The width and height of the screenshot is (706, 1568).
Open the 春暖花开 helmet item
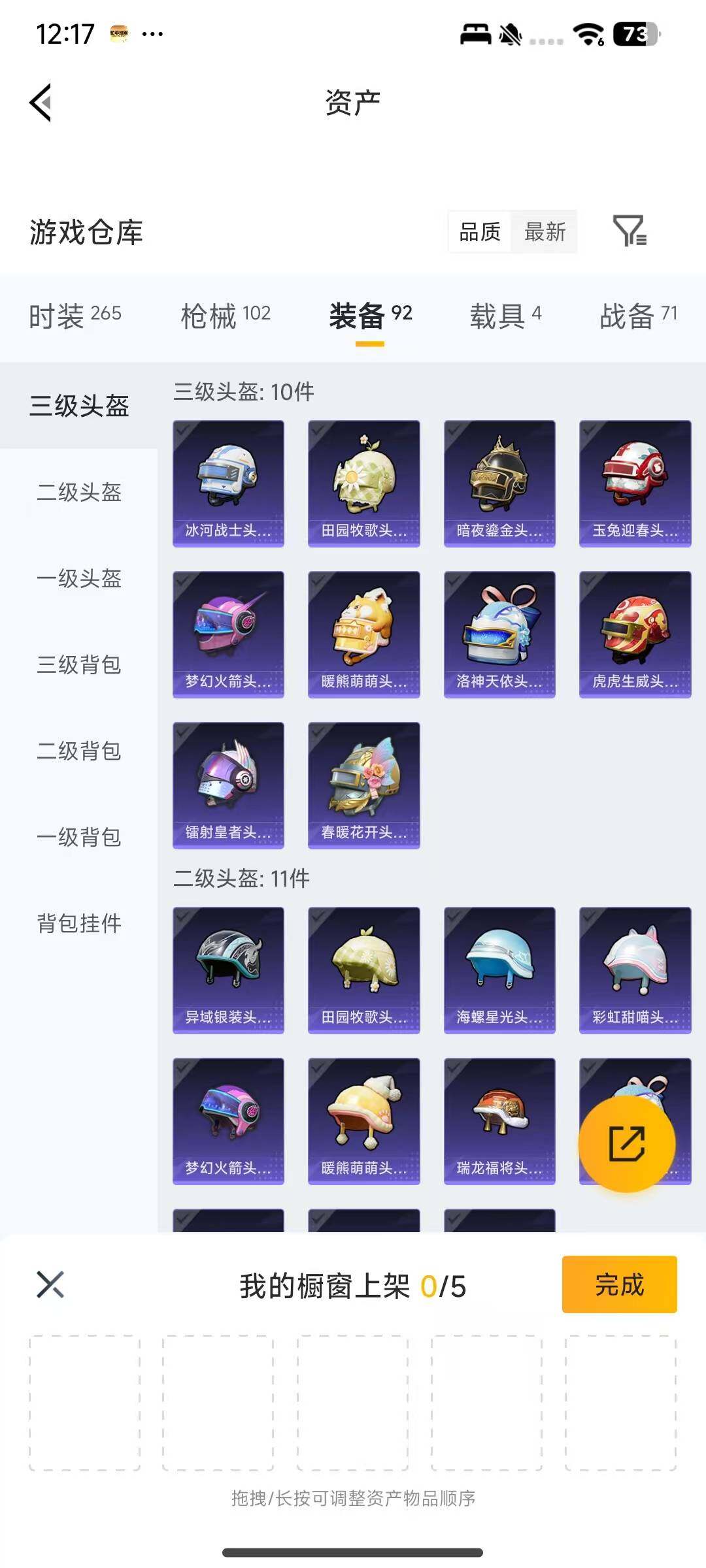[x=363, y=786]
